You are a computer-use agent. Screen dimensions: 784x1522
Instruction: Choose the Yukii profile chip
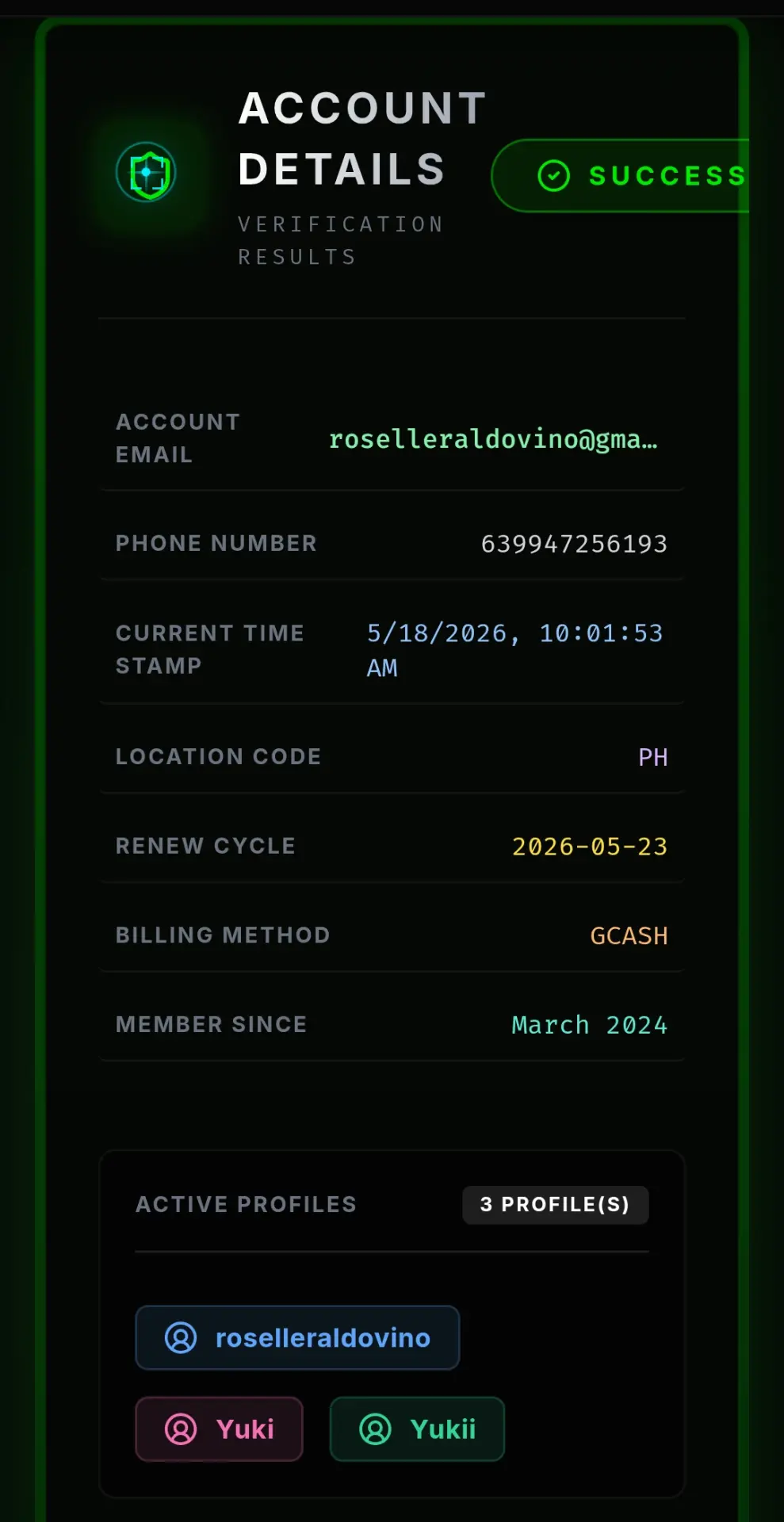[417, 1428]
